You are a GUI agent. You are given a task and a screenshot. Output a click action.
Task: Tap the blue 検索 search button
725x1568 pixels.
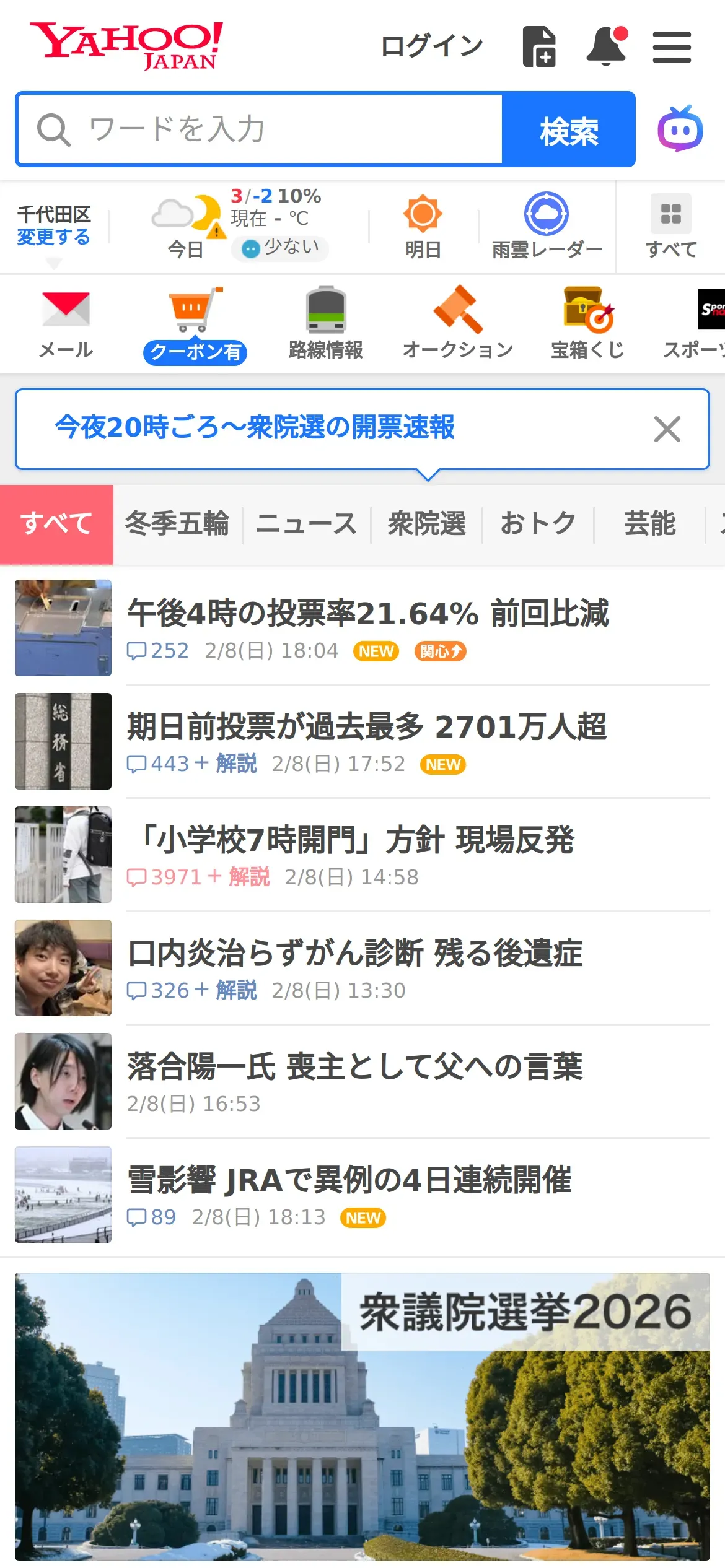coord(568,129)
